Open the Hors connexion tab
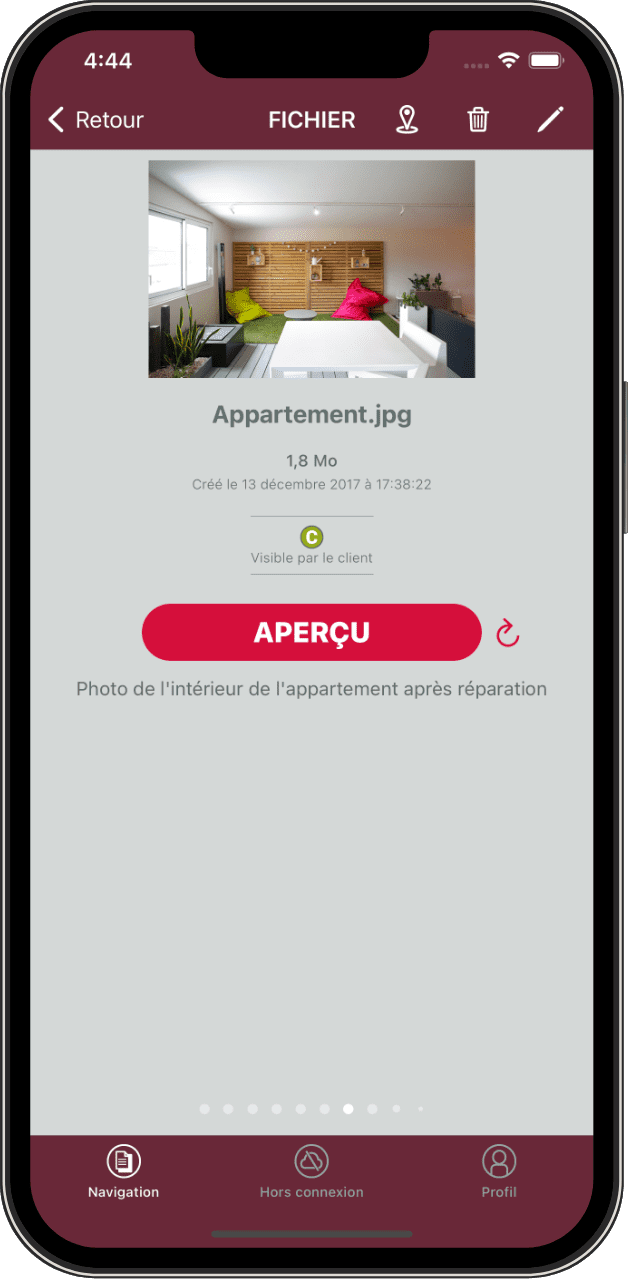Screen dimensions: 629x1279 click(312, 1172)
